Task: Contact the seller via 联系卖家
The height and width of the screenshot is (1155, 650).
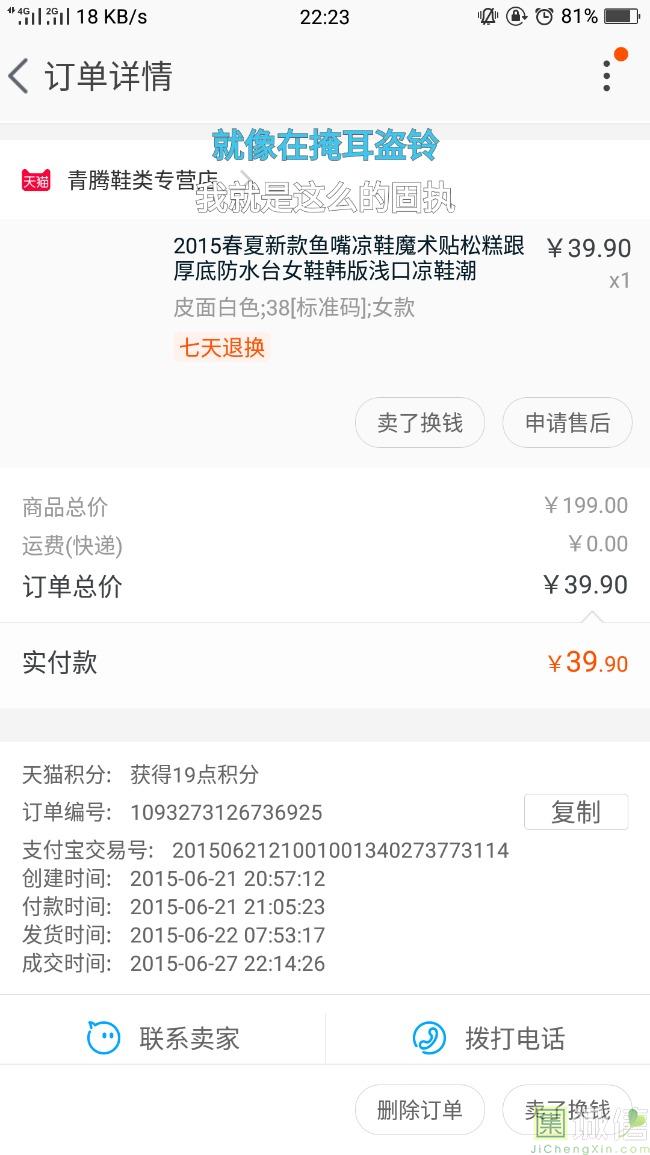Action: [x=163, y=1038]
